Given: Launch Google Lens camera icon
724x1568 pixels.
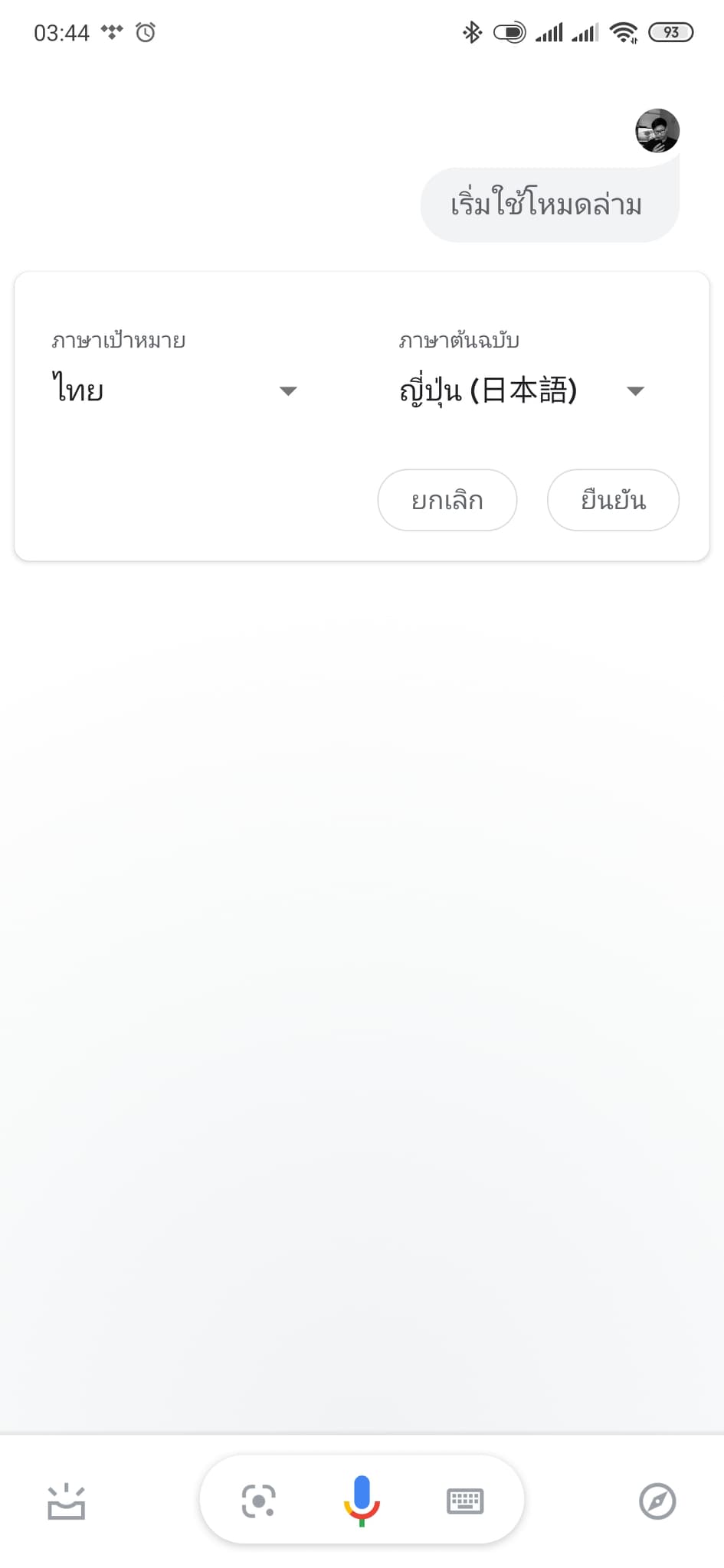Looking at the screenshot, I should point(258,1501).
